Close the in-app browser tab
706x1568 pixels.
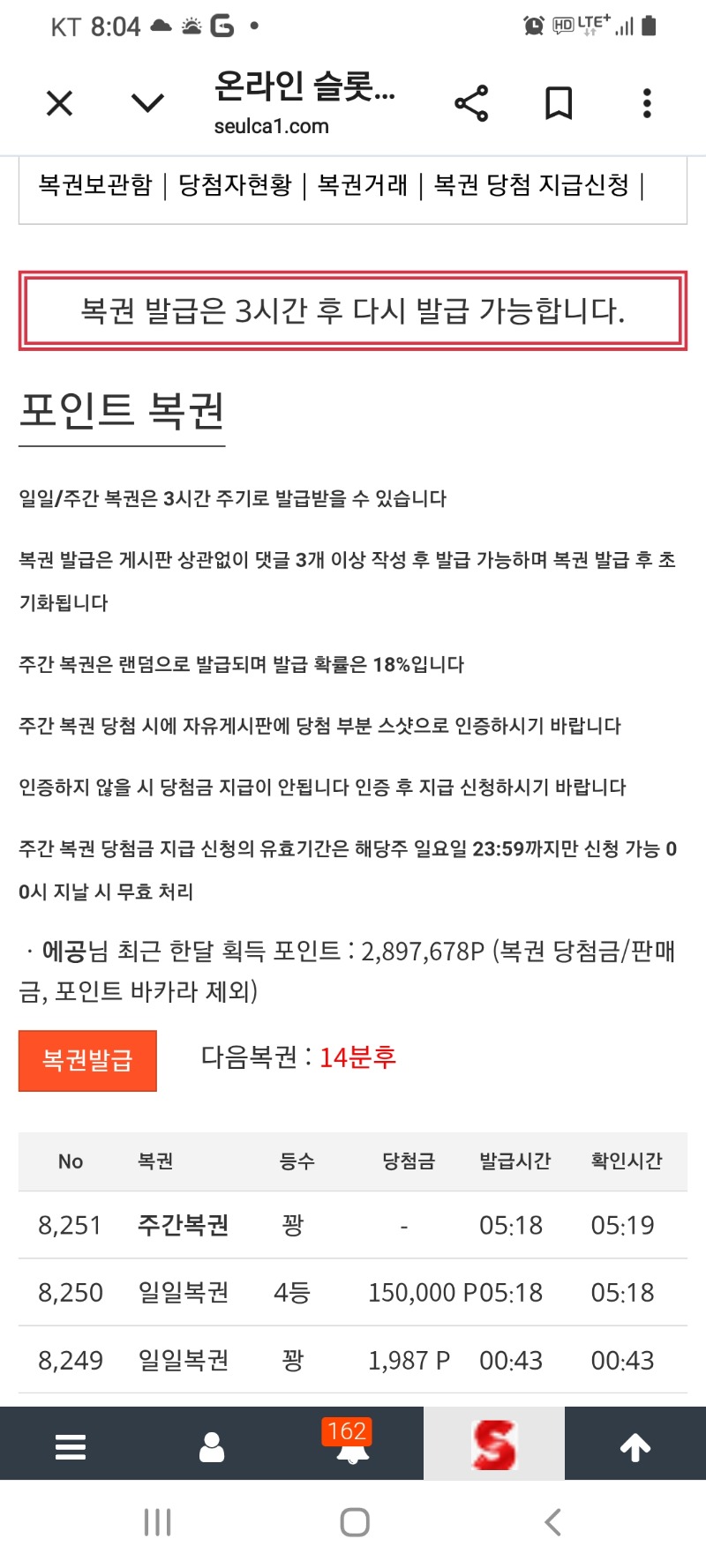[x=59, y=104]
